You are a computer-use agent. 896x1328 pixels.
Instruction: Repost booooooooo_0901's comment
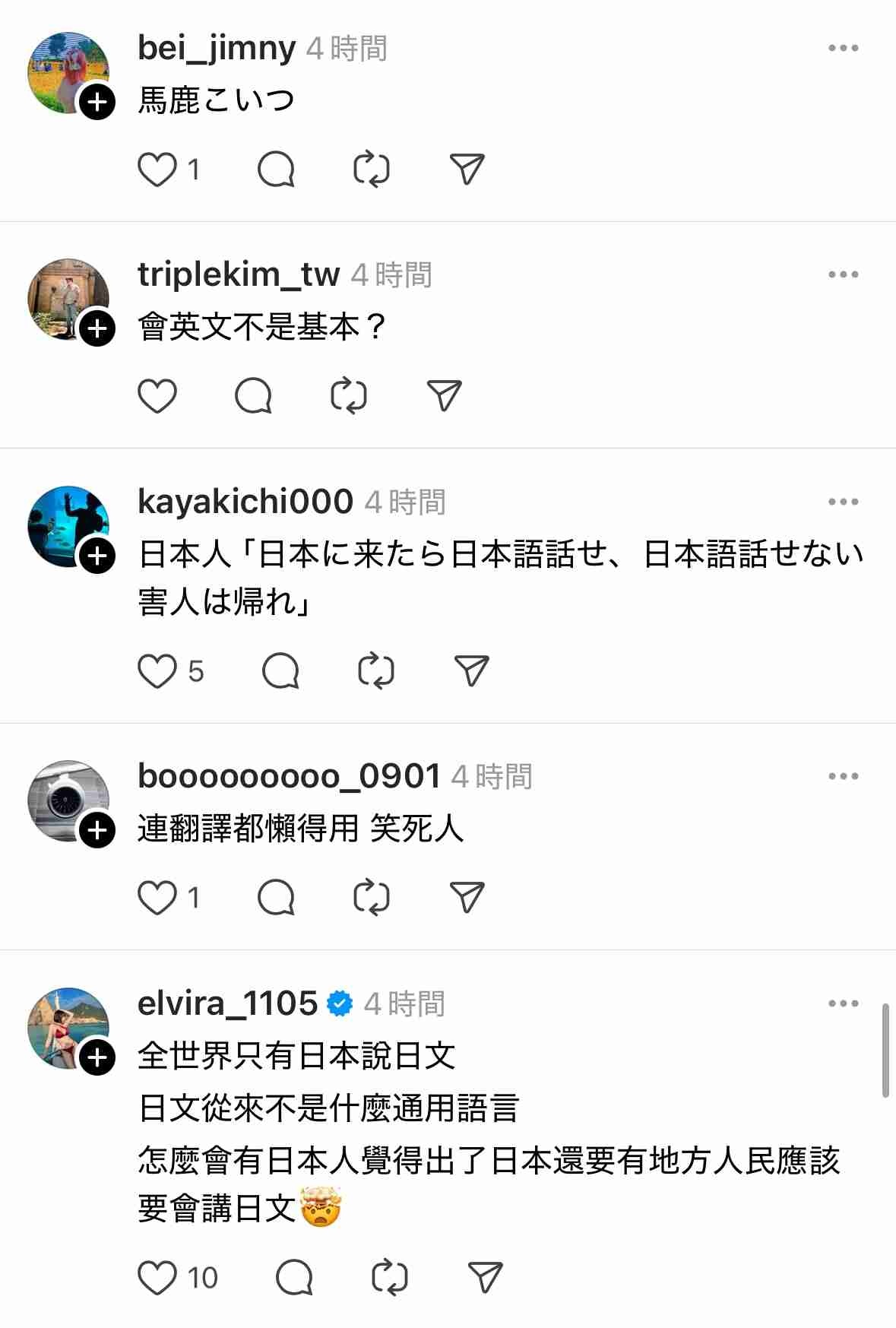point(372,898)
